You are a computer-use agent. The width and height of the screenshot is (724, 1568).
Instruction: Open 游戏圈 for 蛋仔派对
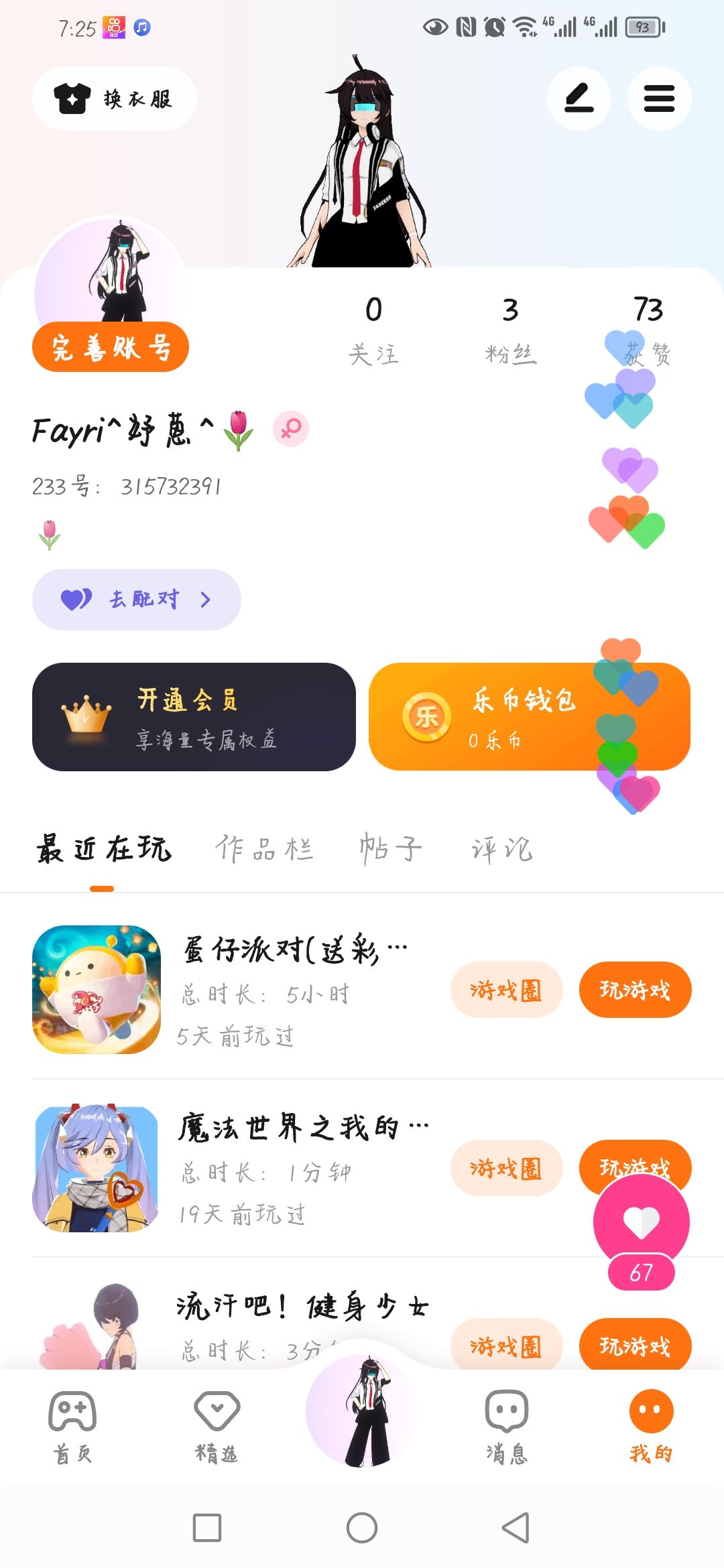click(506, 990)
